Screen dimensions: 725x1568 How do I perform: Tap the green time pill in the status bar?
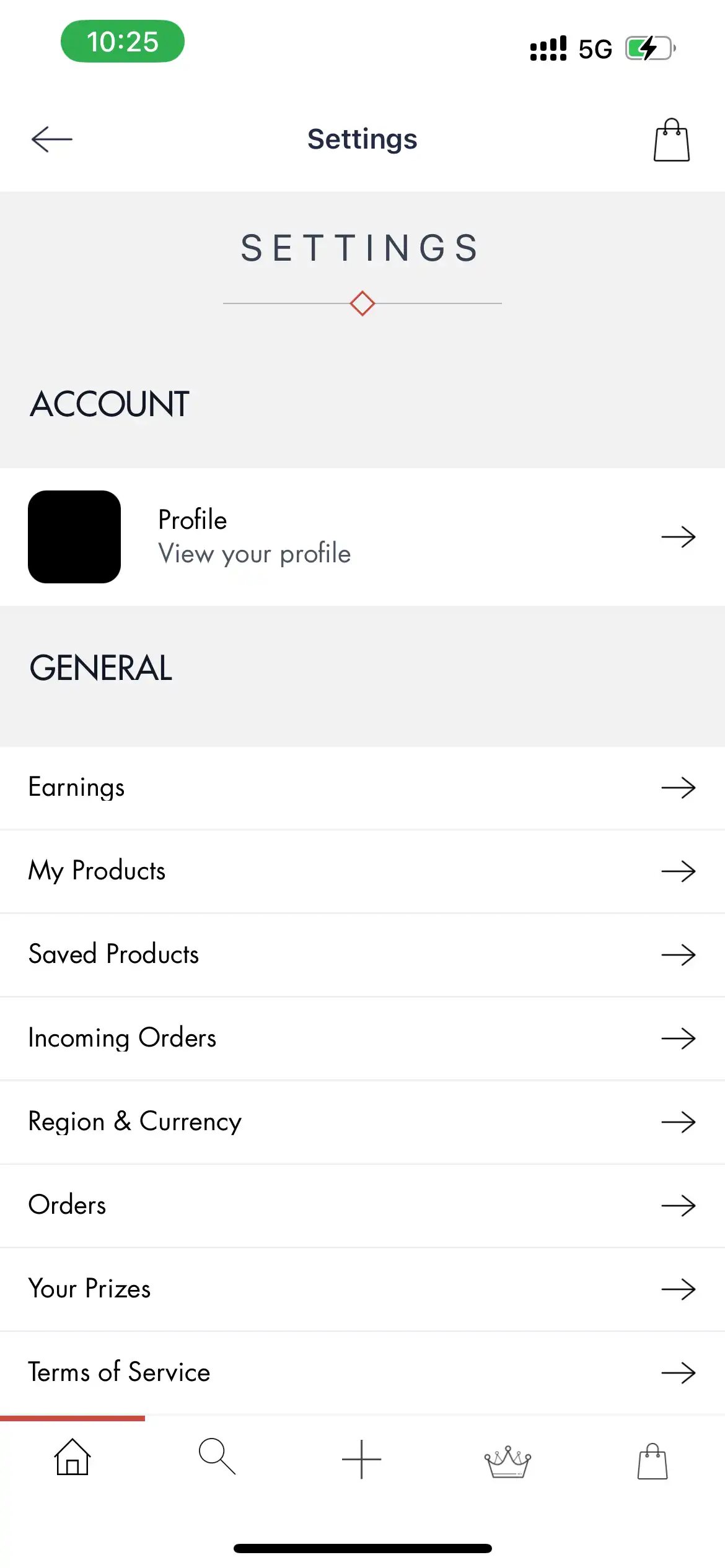pyautogui.click(x=123, y=41)
